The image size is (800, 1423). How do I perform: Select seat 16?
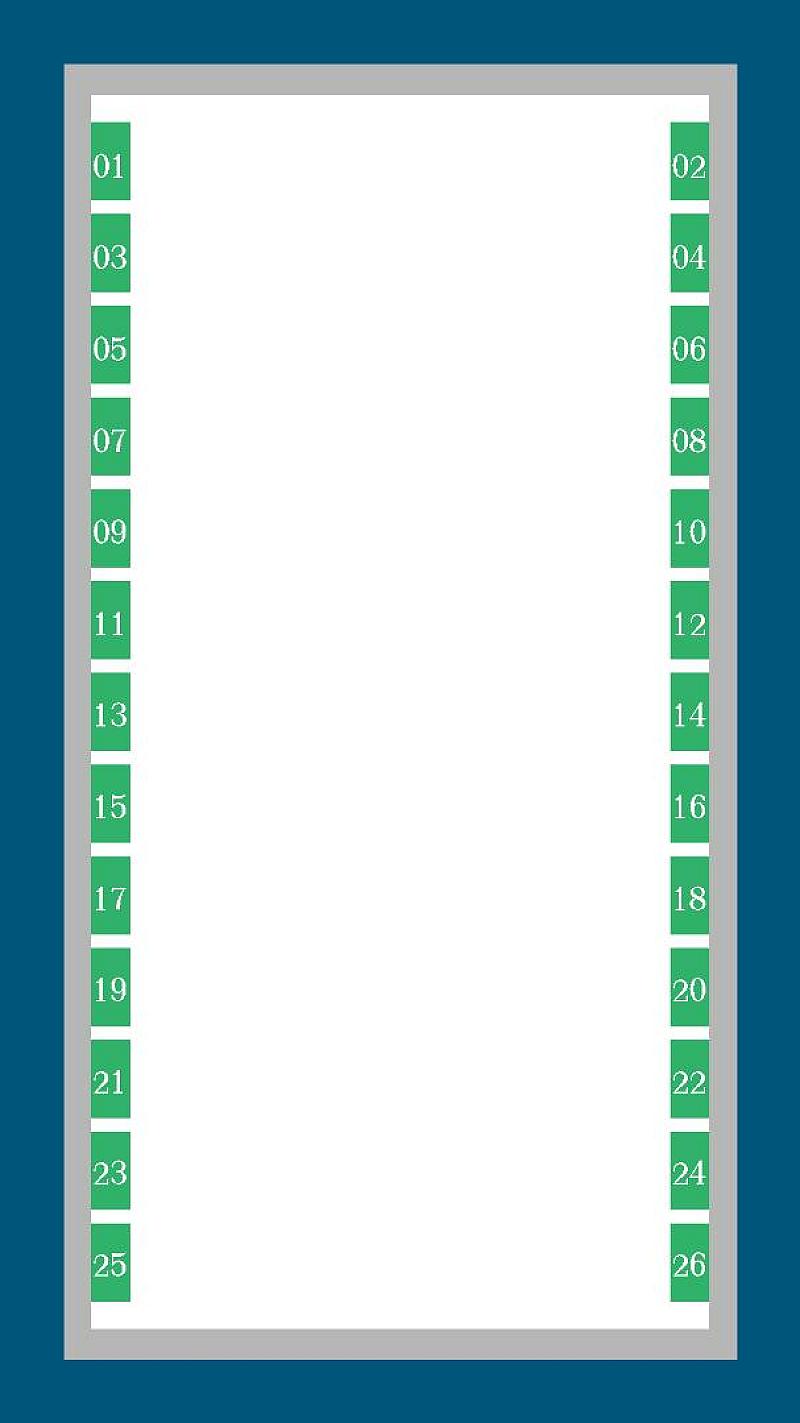click(689, 804)
